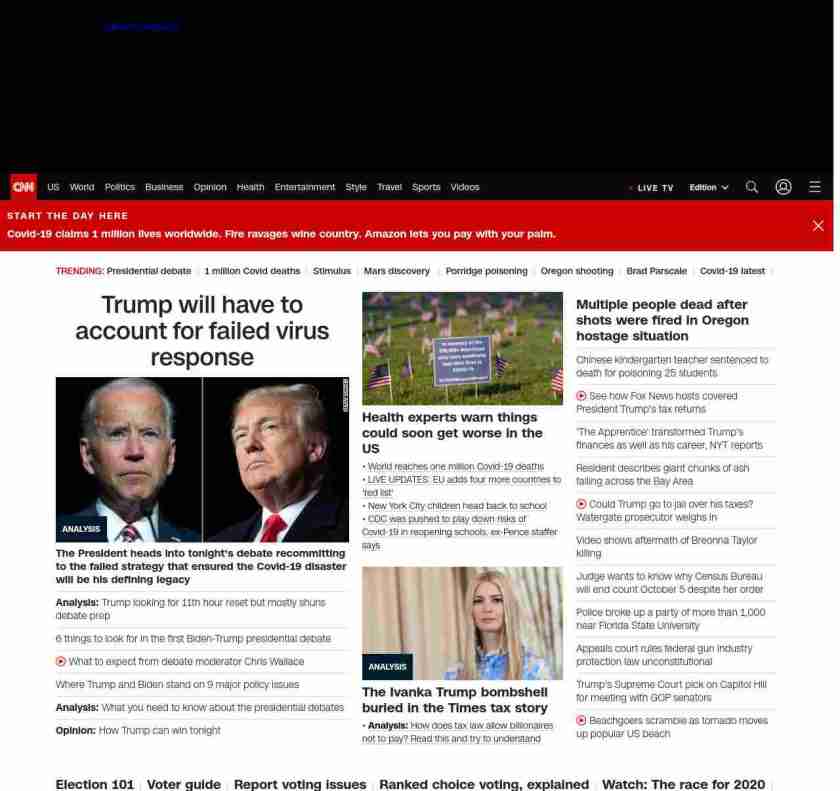Watch 'What to expect from debate moderator Chris Wallace'

(x=185, y=661)
